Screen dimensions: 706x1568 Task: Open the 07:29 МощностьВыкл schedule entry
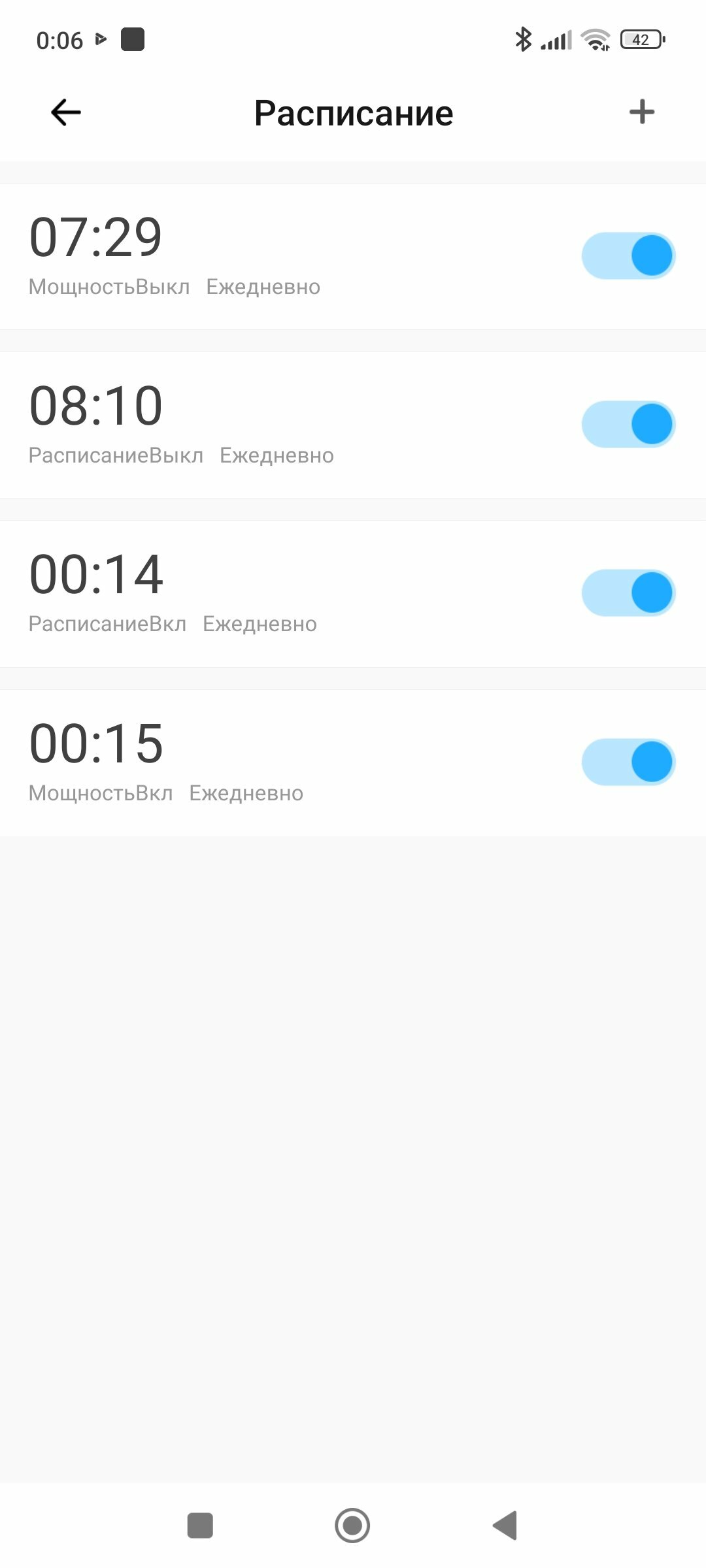pos(261,256)
